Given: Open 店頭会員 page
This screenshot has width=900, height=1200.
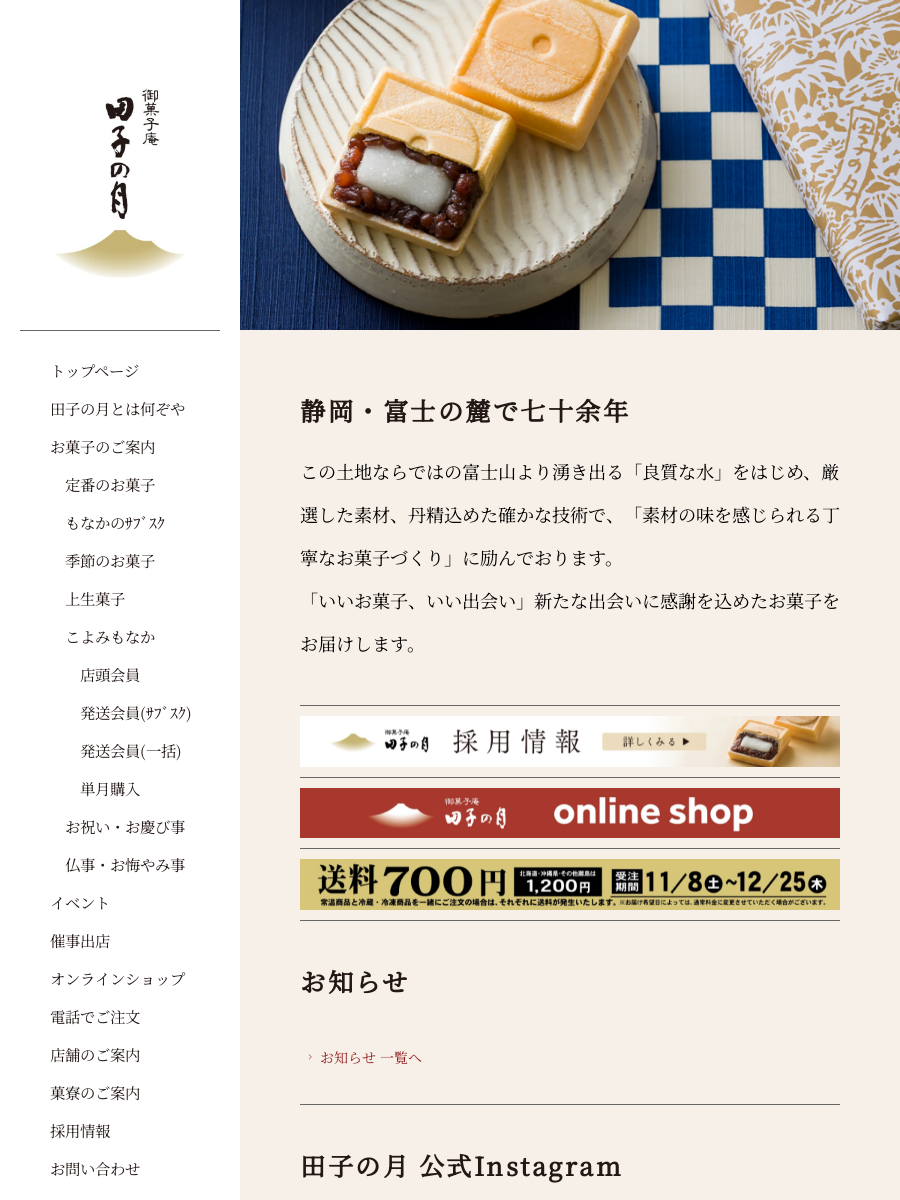Looking at the screenshot, I should (110, 675).
